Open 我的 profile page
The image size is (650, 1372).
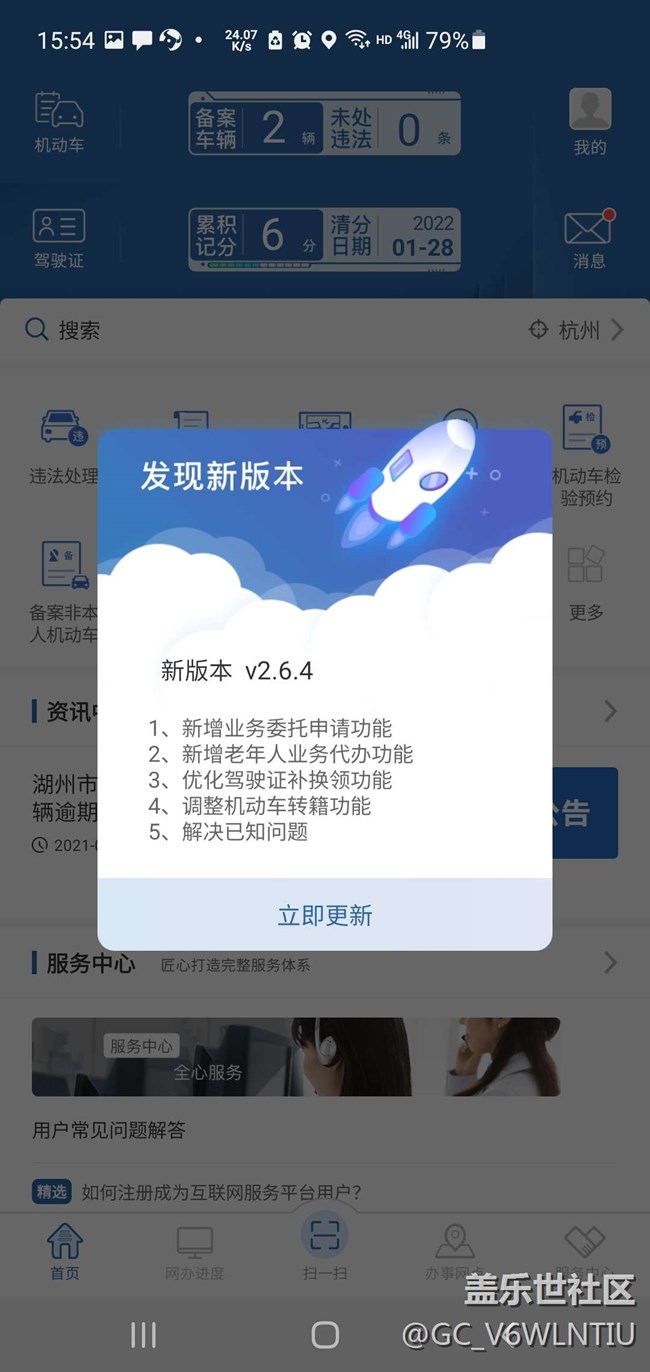tap(590, 122)
